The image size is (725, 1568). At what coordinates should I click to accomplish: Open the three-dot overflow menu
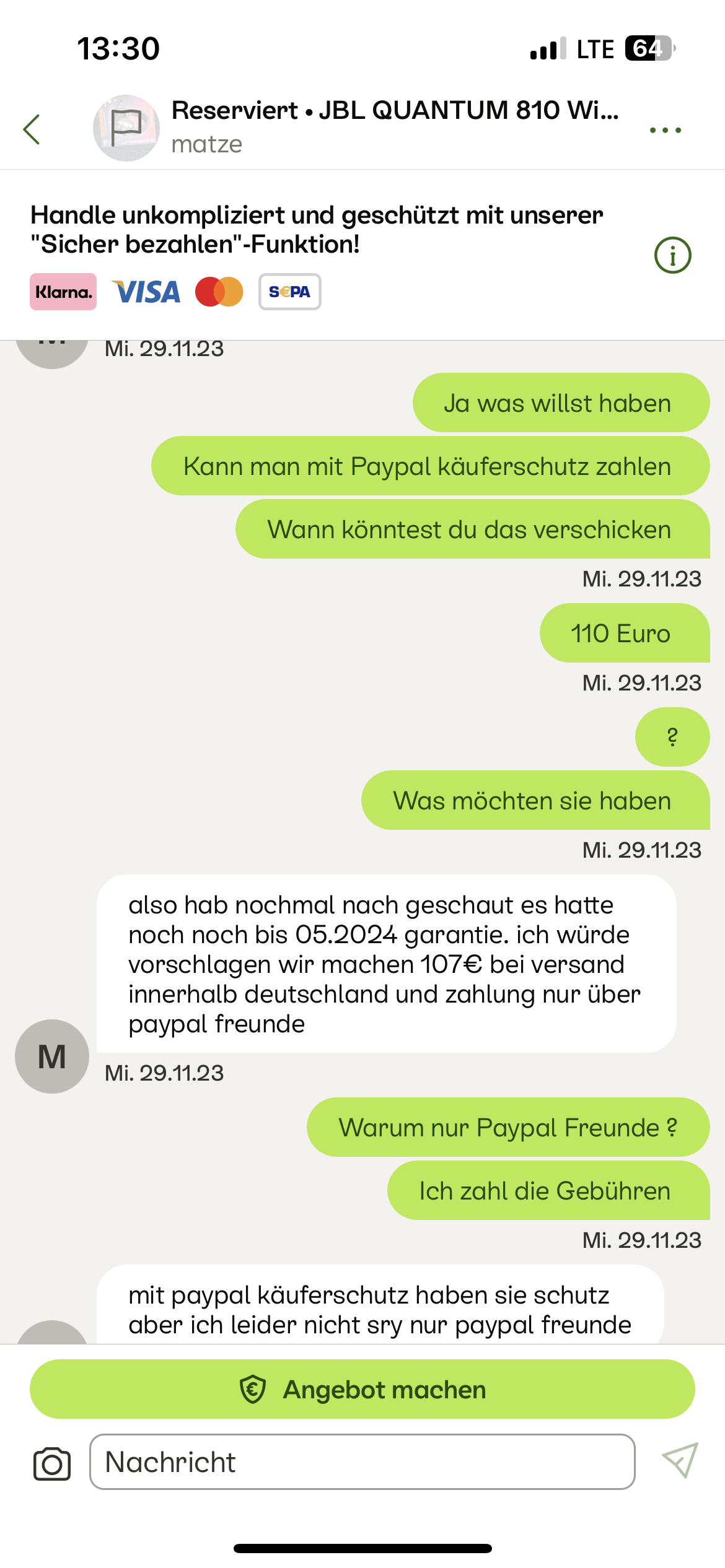[666, 130]
